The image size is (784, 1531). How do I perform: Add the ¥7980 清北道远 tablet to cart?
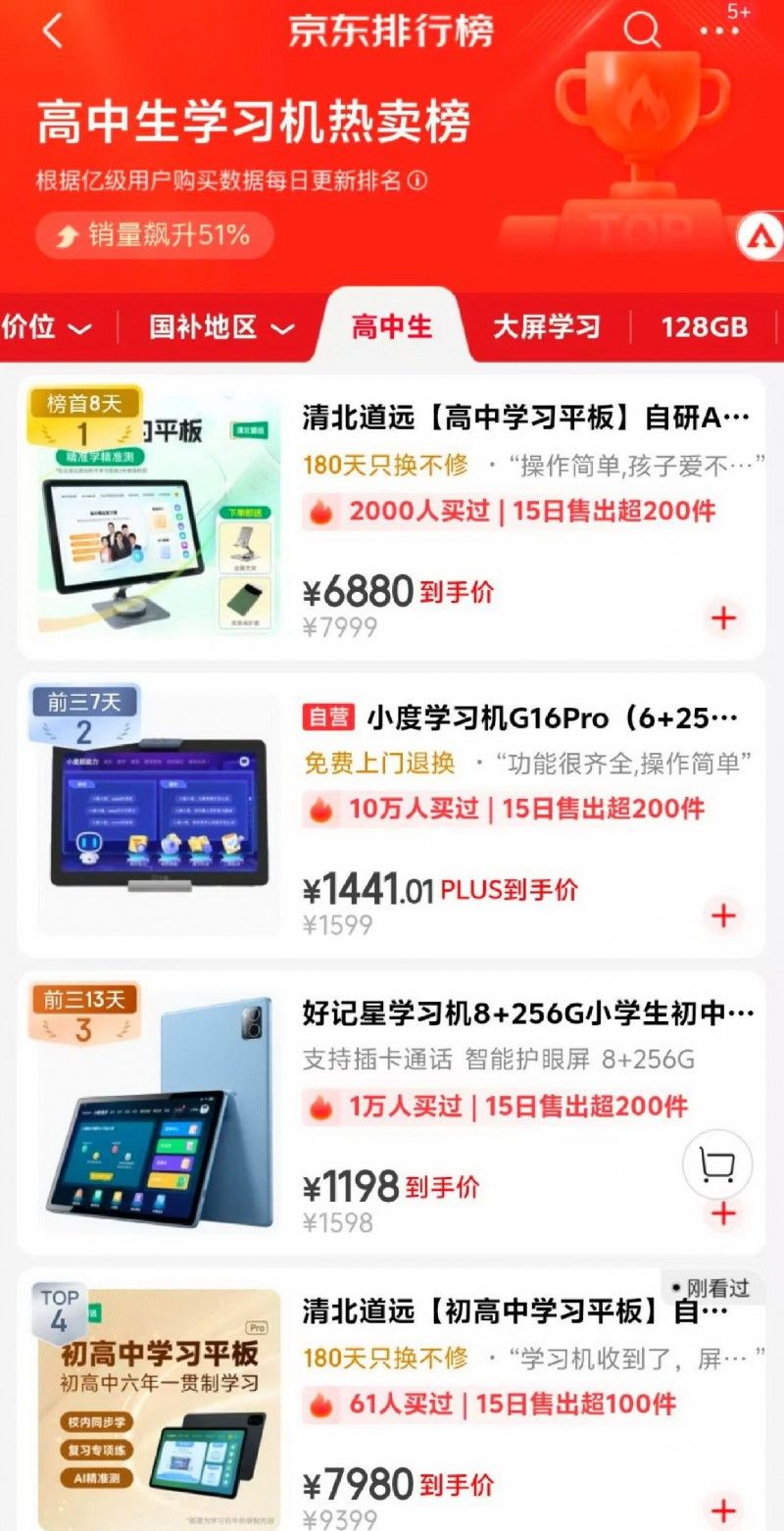point(723,1509)
